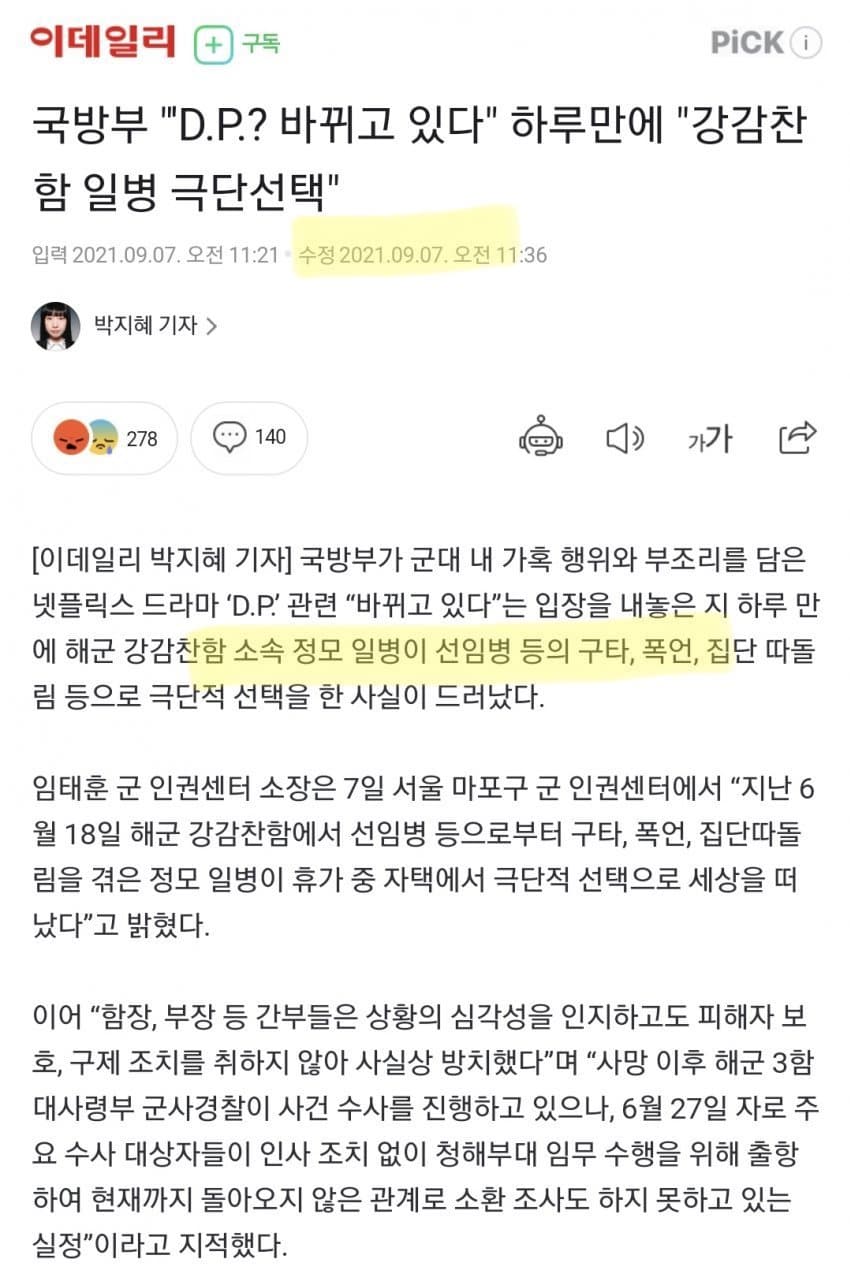Open the AI summary robot icon

click(x=542, y=438)
